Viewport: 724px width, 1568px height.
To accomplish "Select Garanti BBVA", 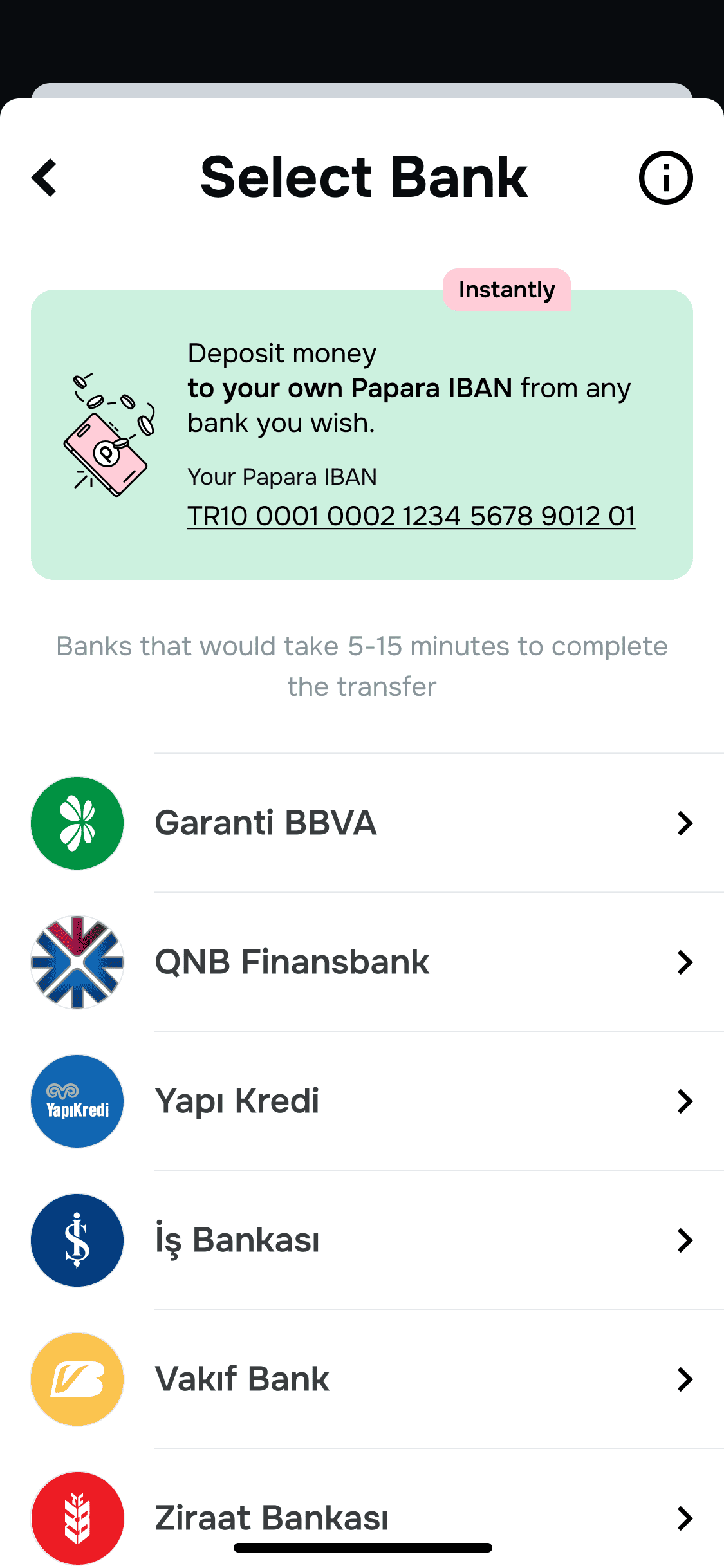I will (362, 823).
